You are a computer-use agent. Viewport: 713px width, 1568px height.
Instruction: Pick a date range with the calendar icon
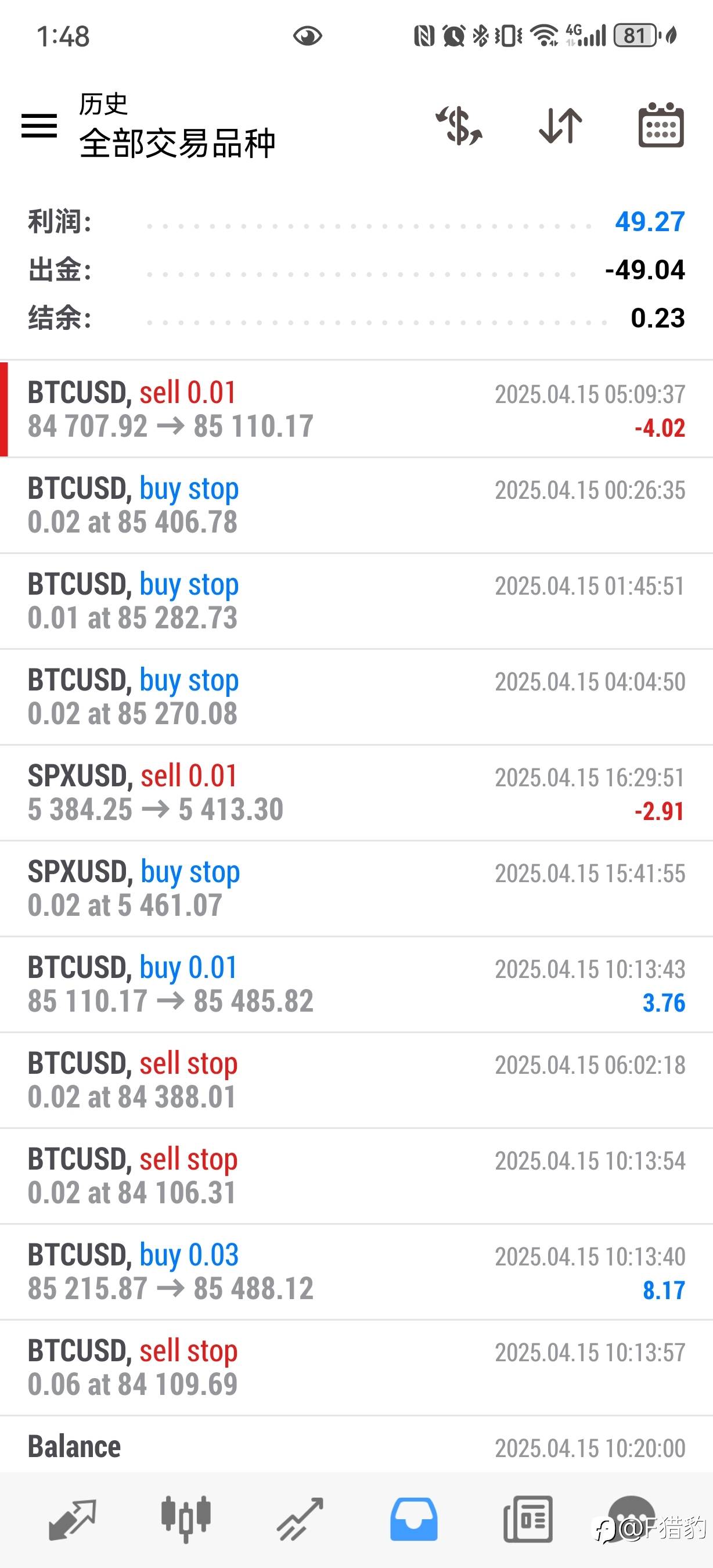pyautogui.click(x=661, y=126)
